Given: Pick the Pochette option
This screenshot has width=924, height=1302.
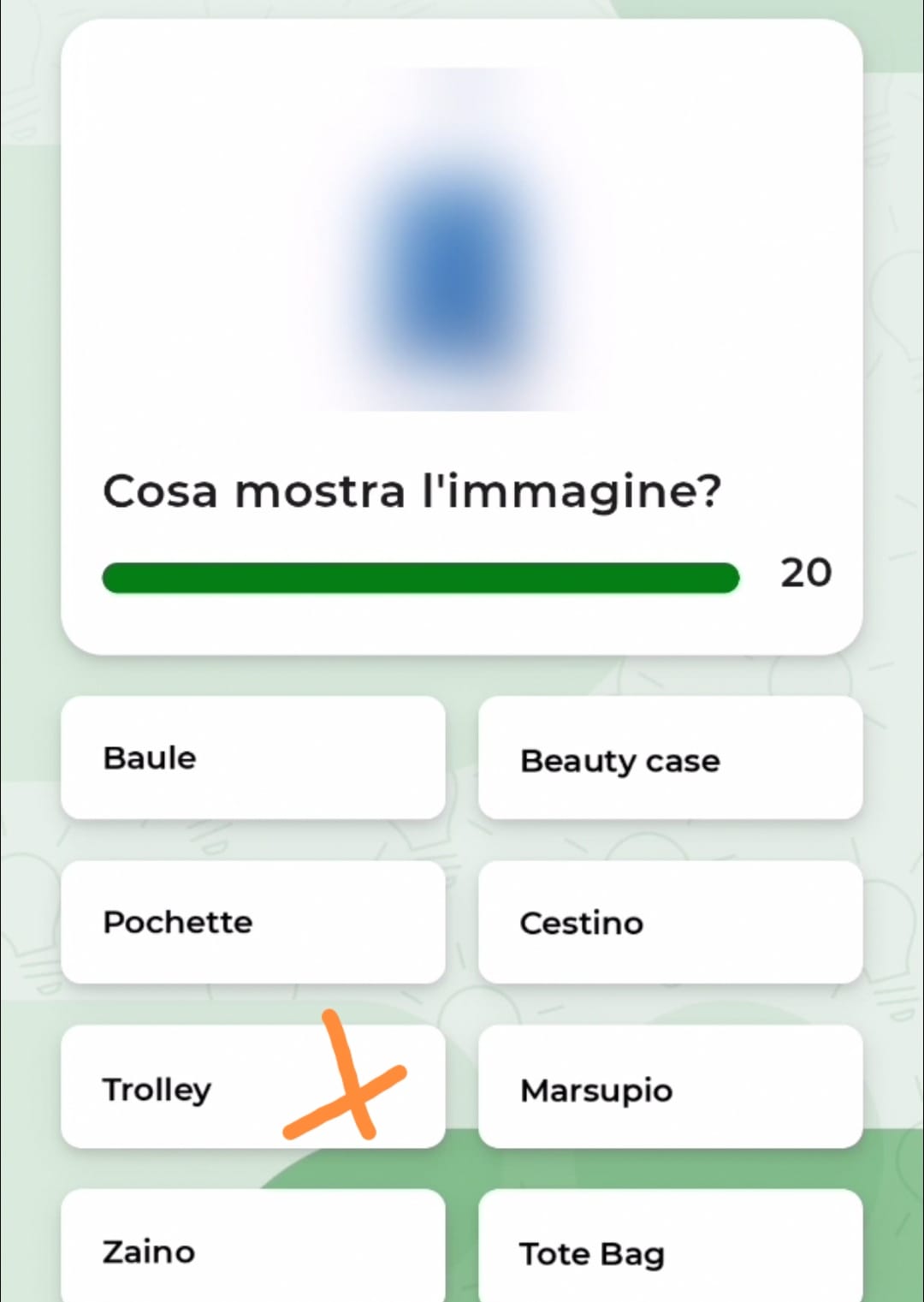Looking at the screenshot, I should (252, 922).
